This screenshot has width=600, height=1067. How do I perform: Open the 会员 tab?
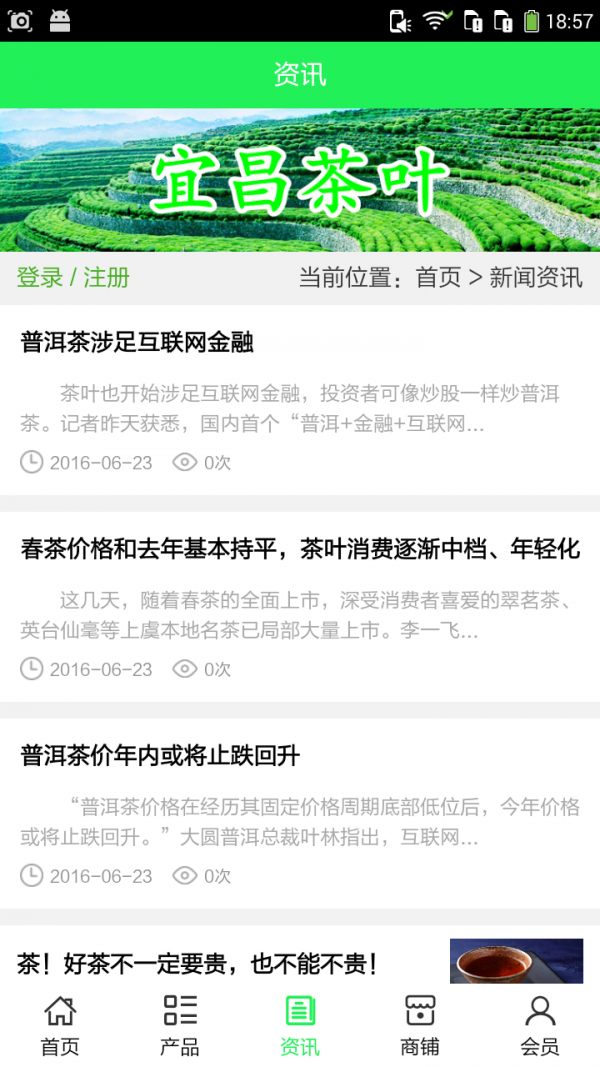[x=540, y=1025]
